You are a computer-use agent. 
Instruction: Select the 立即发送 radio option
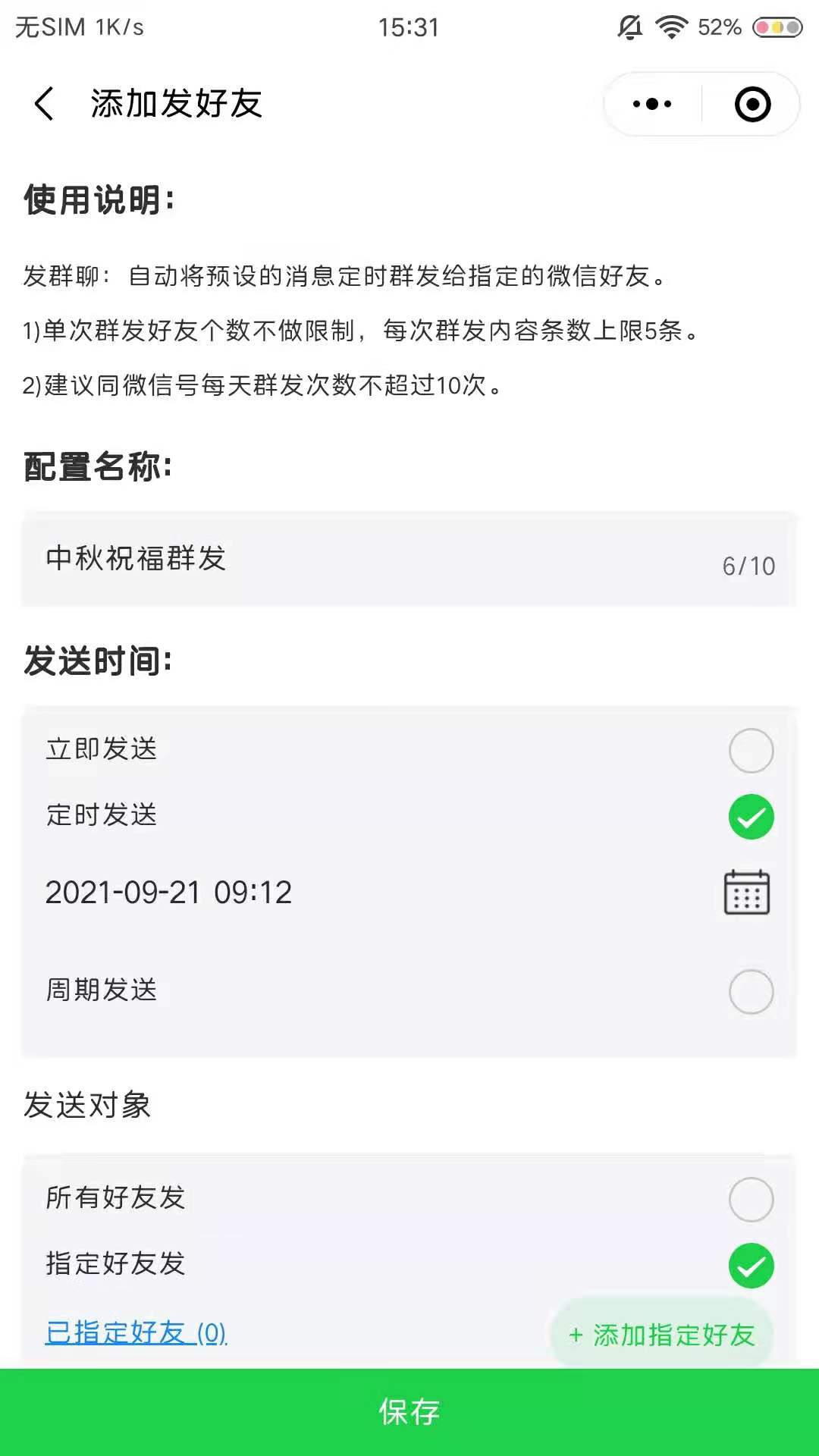(x=752, y=748)
